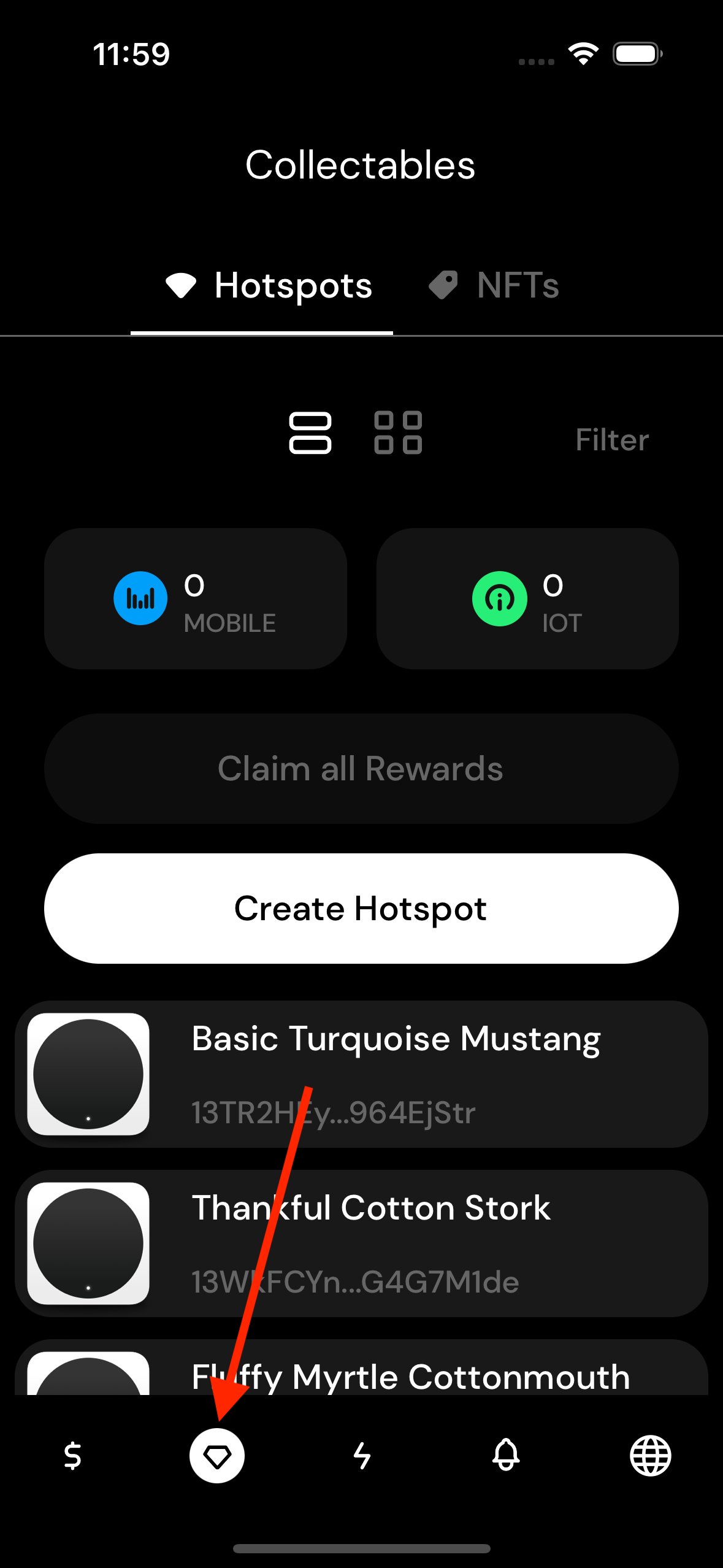Select the collectables gem tab
Image resolution: width=723 pixels, height=1568 pixels.
coord(217,1456)
